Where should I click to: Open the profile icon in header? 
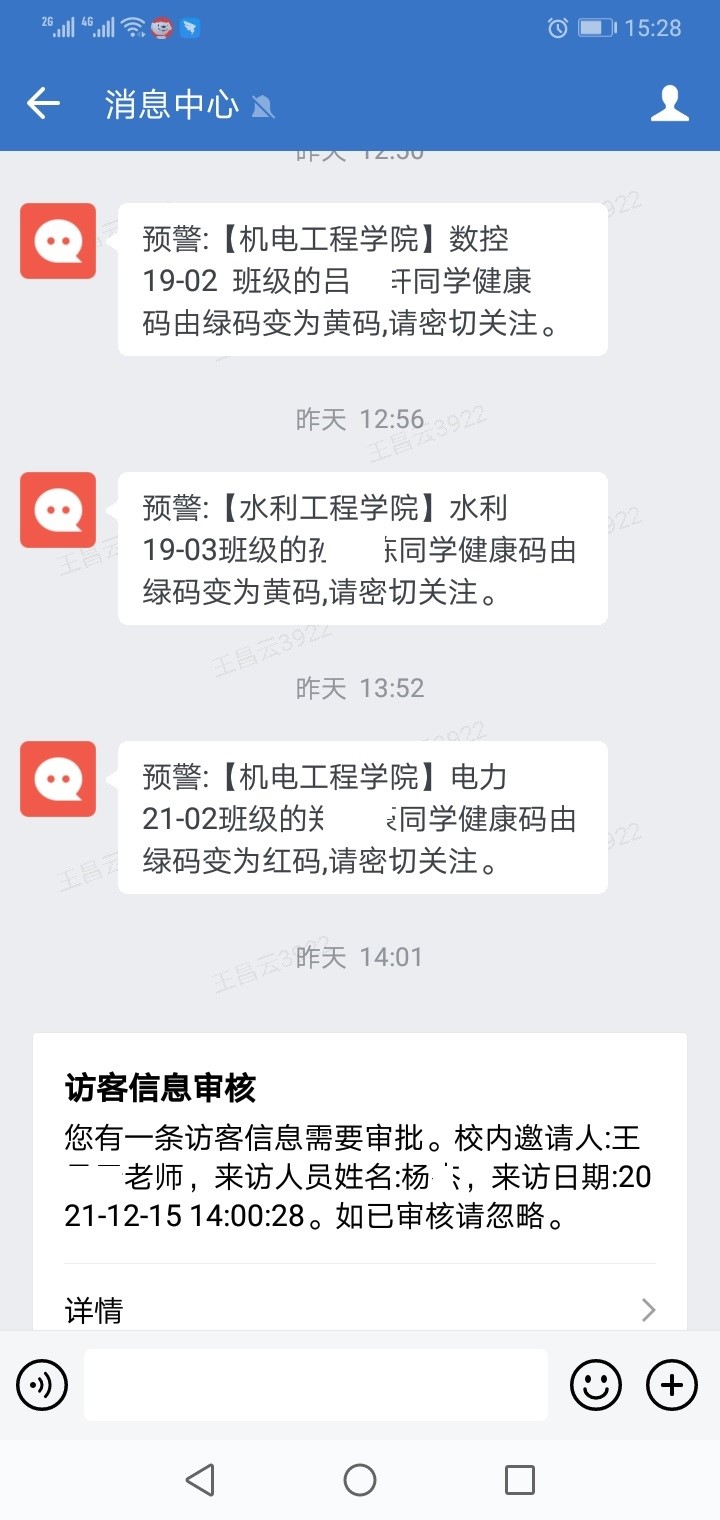tap(669, 104)
